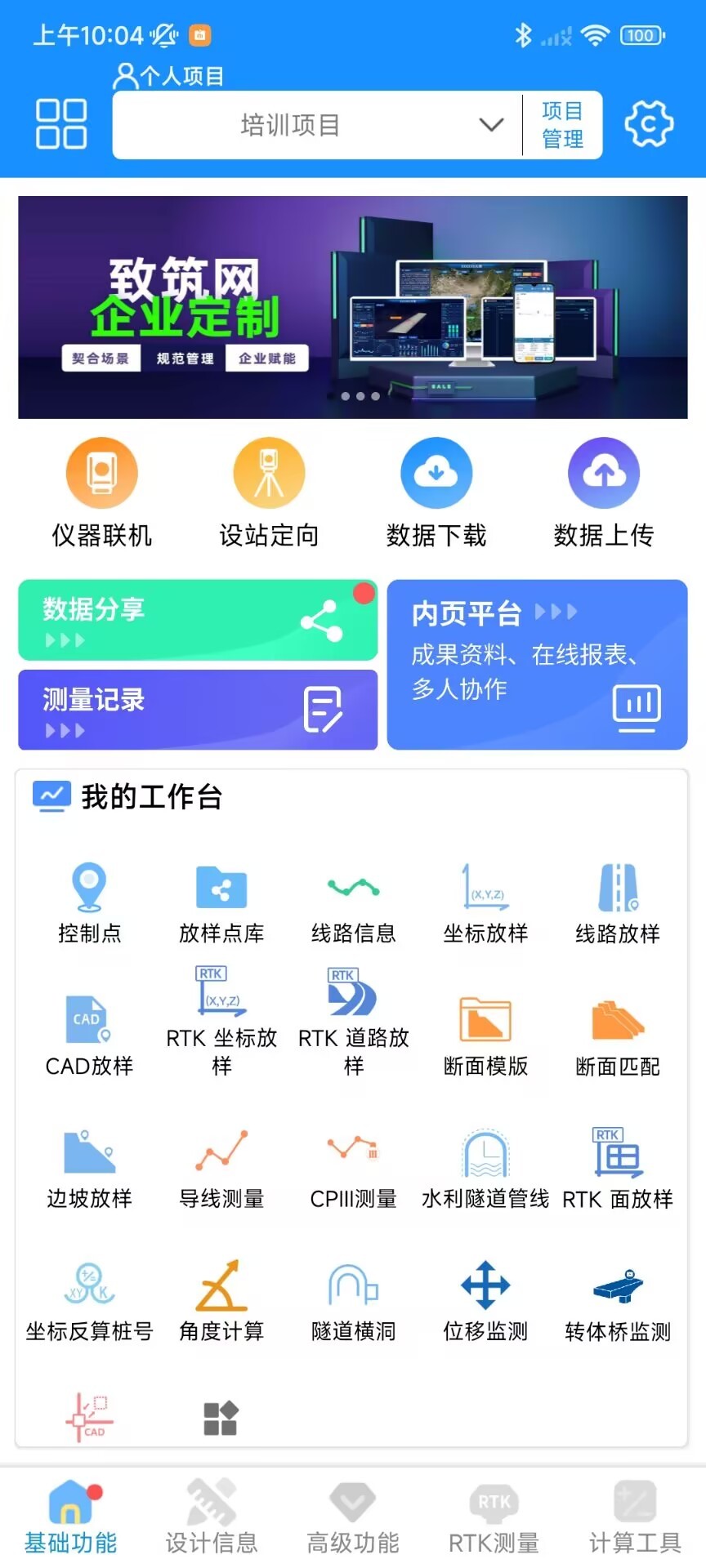The height and width of the screenshot is (1568, 706).
Task: Open 测量记录 measurement records
Action: pyautogui.click(x=196, y=709)
